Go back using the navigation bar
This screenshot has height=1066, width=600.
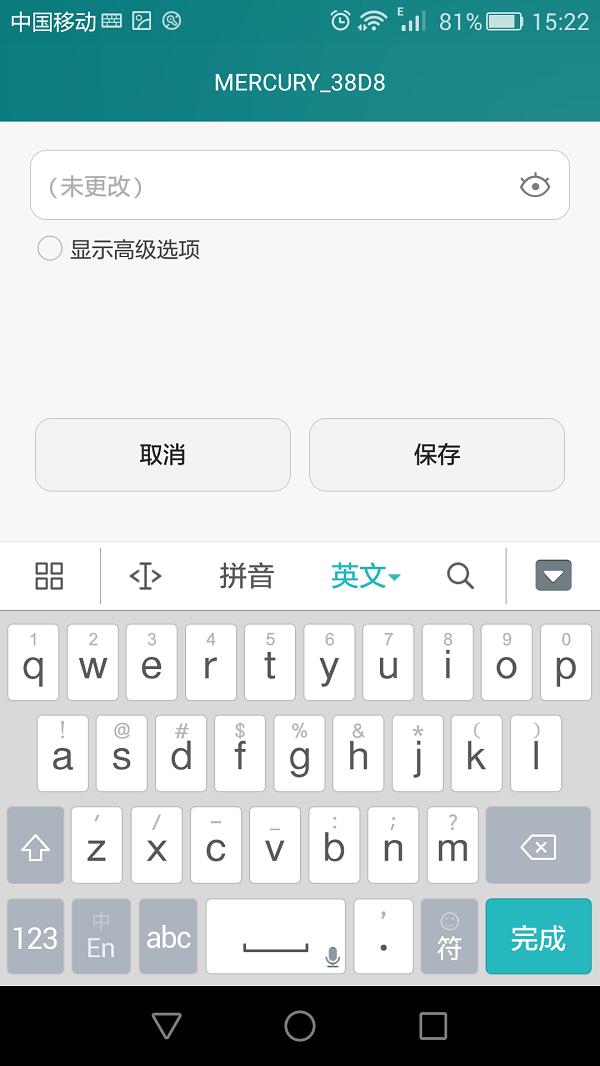click(x=166, y=1025)
